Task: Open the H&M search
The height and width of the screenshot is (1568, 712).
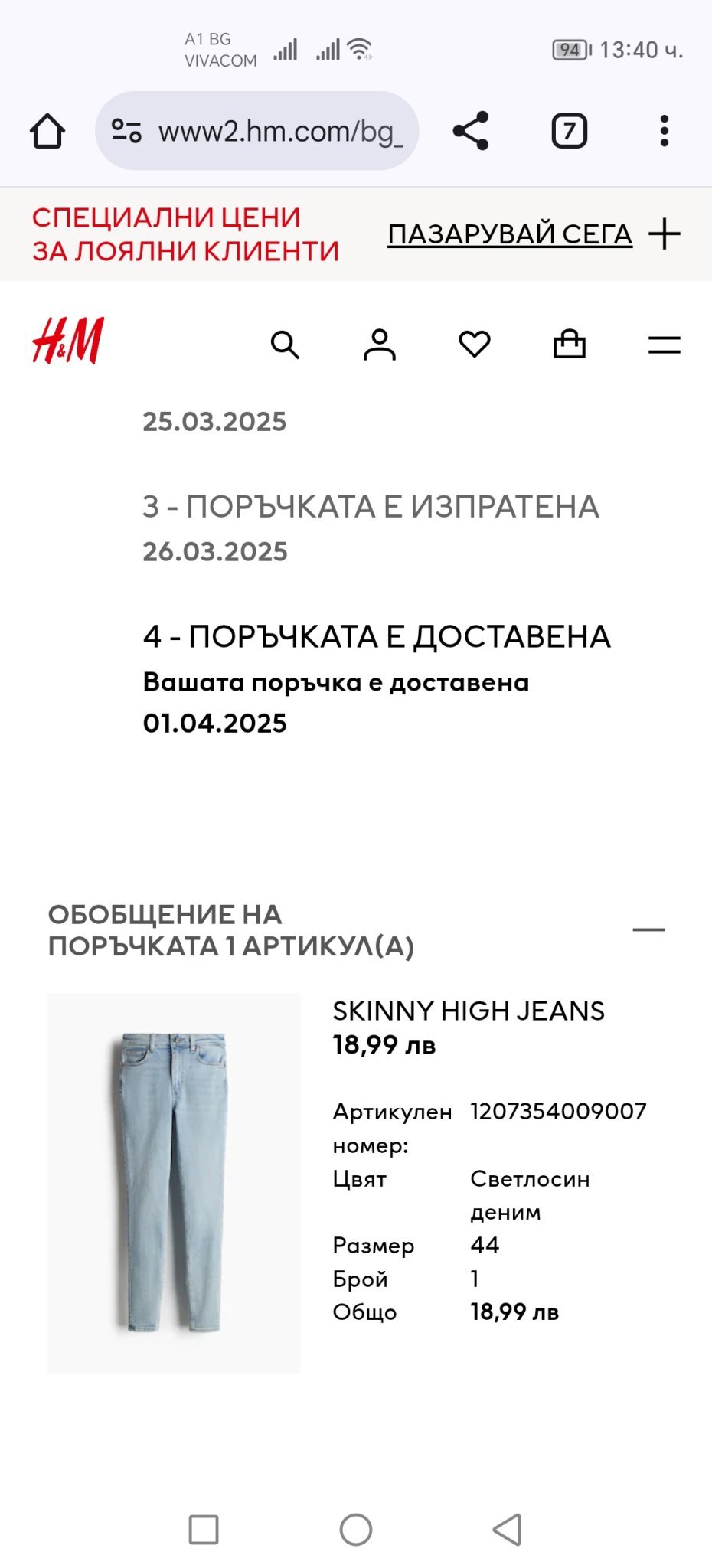Action: coord(285,345)
